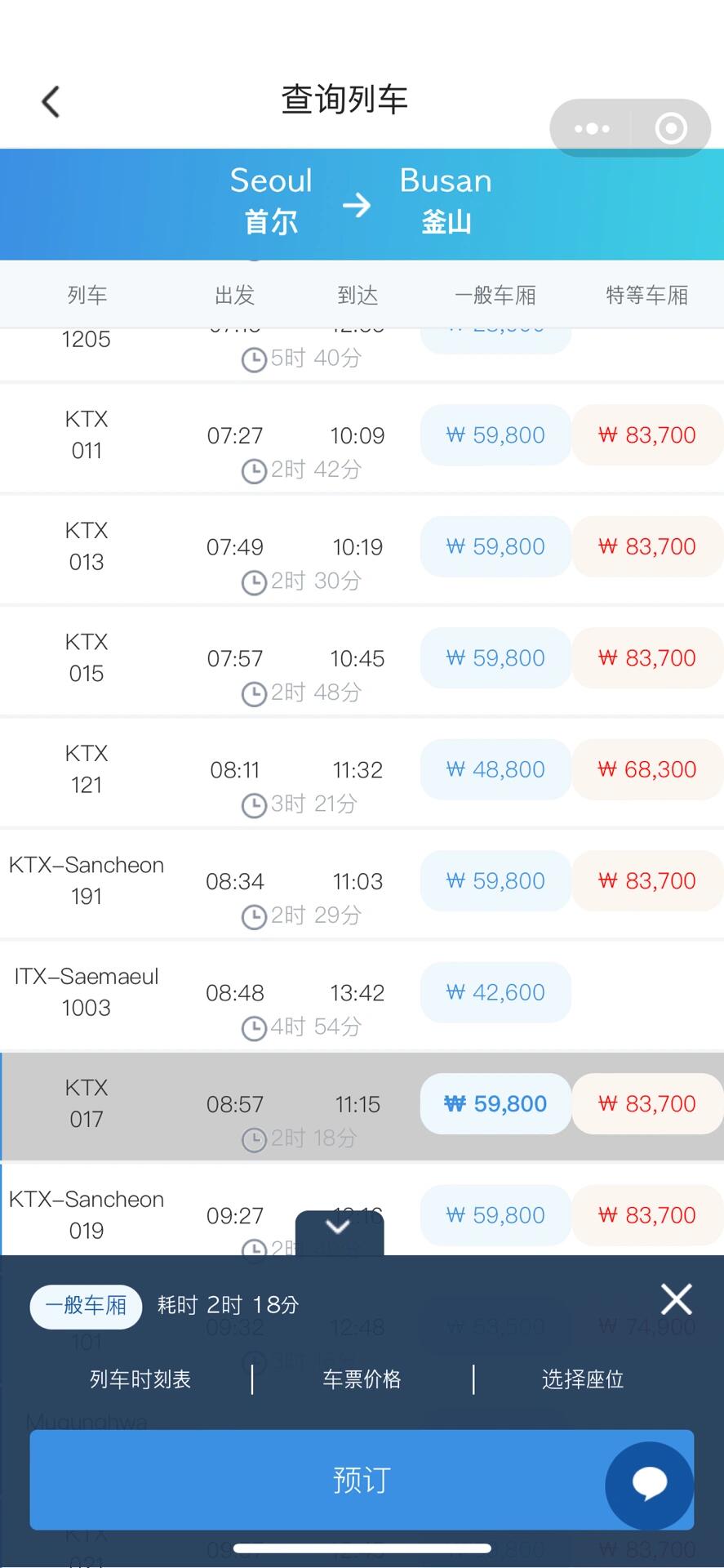Open 列车时刻表 train timetable

tap(140, 1379)
